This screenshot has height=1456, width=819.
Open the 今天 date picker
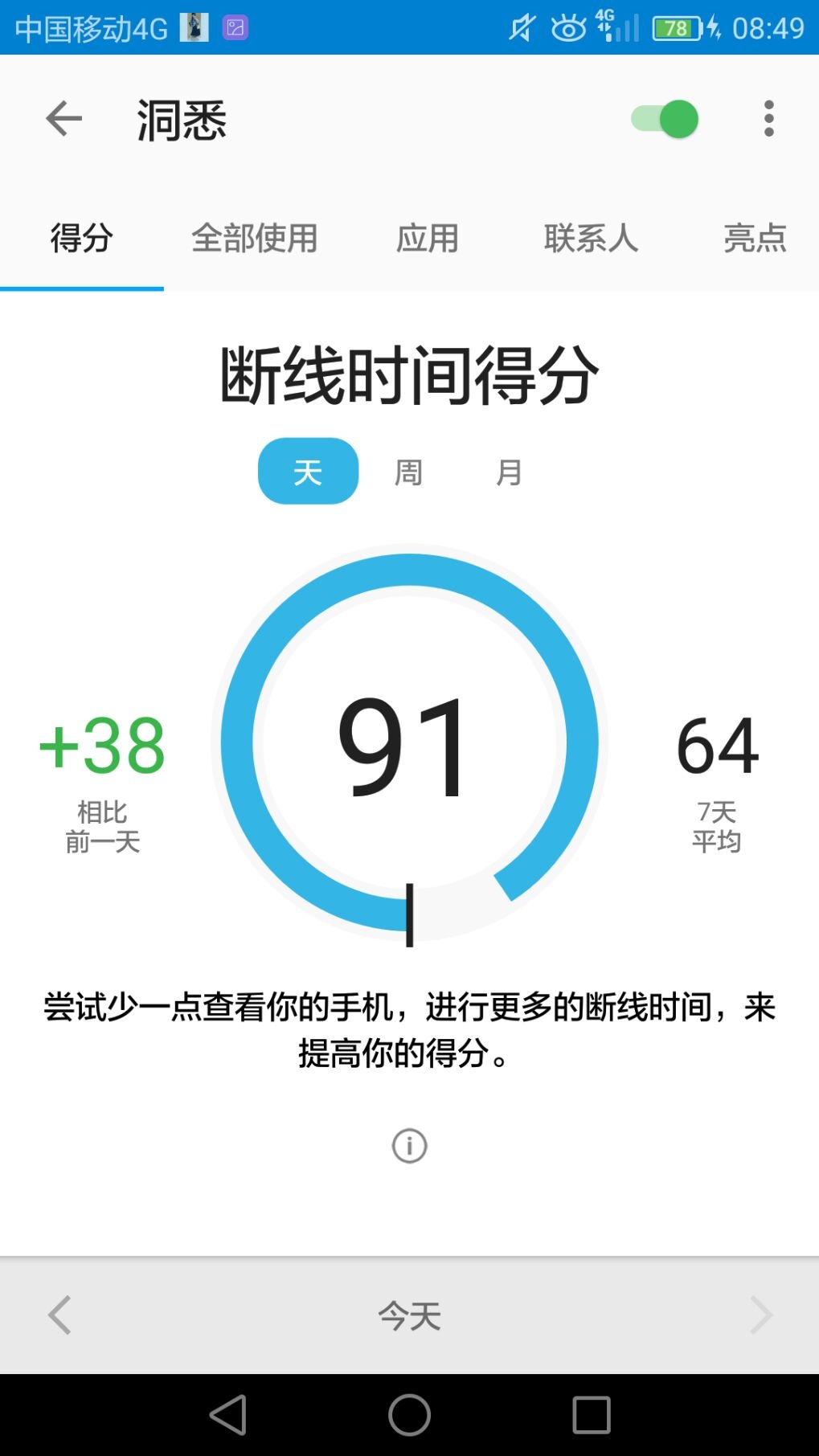409,1315
